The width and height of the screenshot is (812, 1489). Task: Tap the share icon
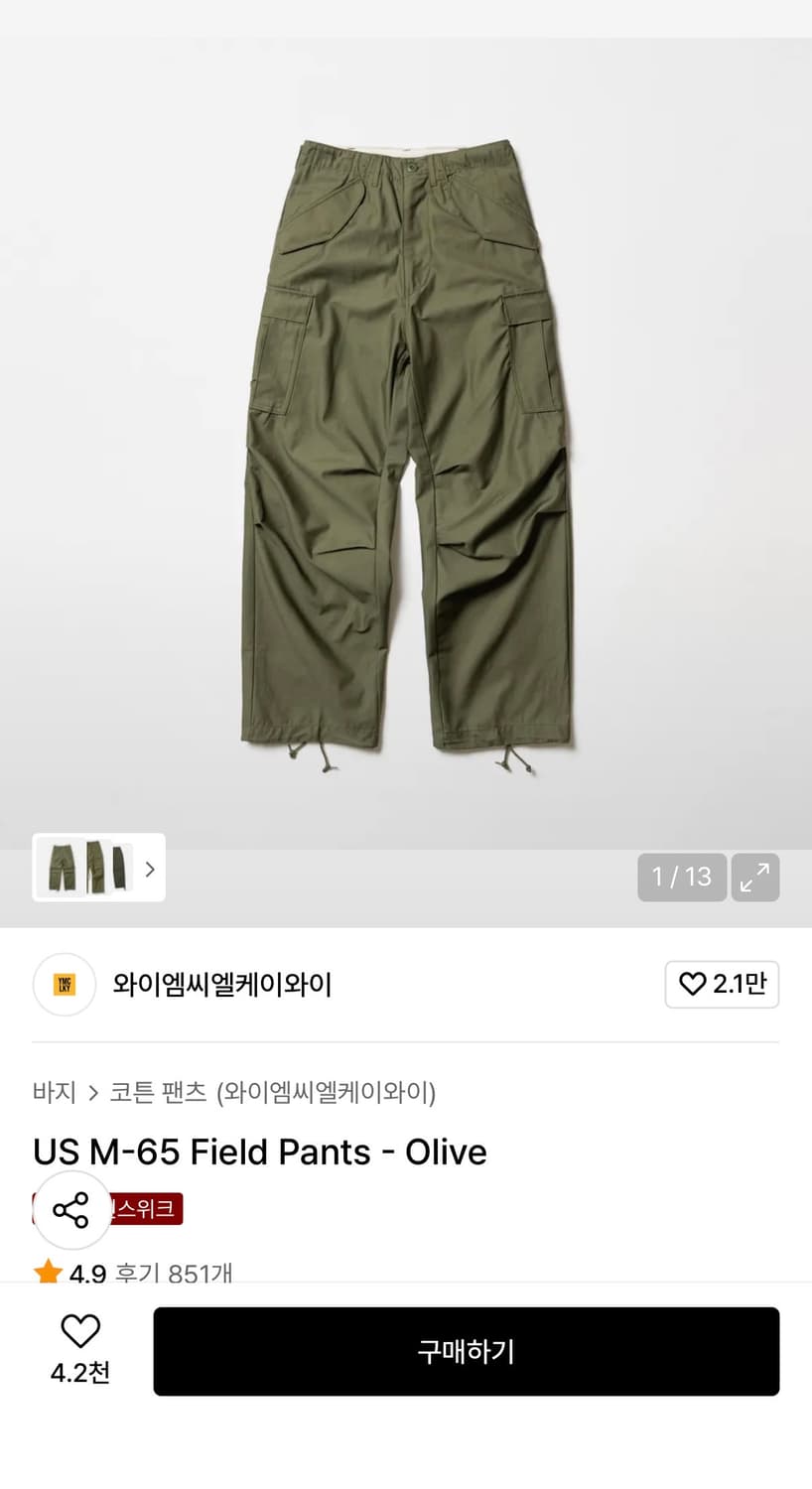coord(71,1209)
